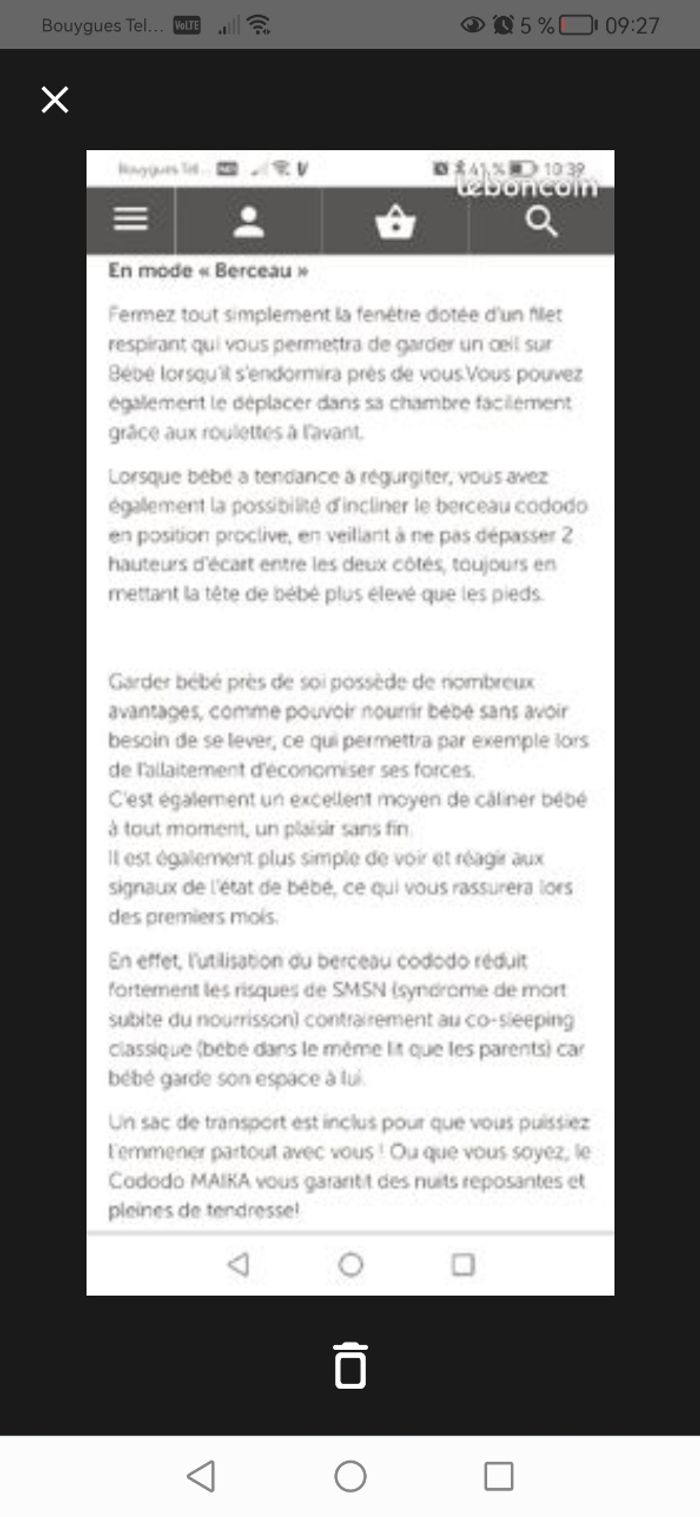
Task: Go to the phone's home screen
Action: [350, 1476]
